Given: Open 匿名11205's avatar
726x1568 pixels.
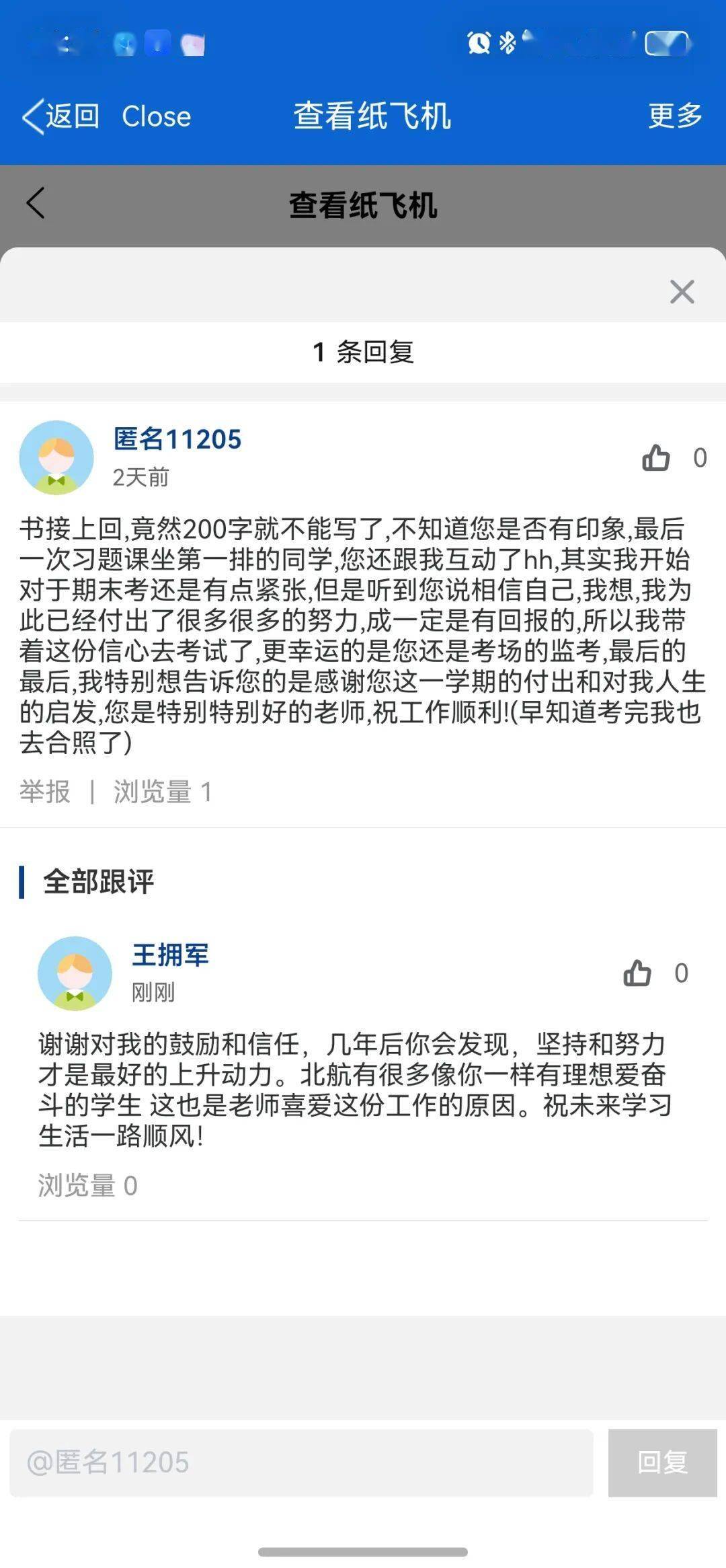Looking at the screenshot, I should point(56,457).
